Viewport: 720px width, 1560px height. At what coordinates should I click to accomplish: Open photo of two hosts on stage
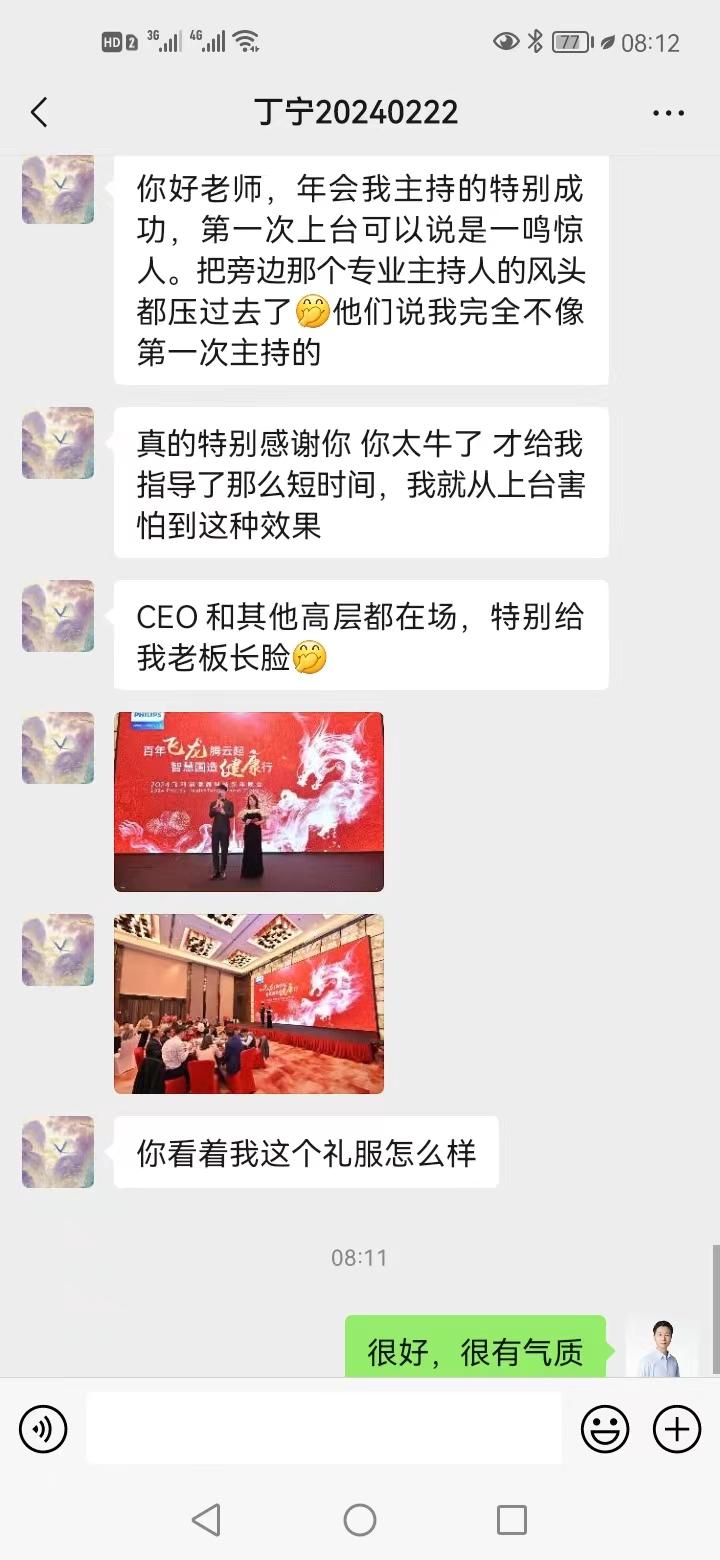tap(249, 801)
